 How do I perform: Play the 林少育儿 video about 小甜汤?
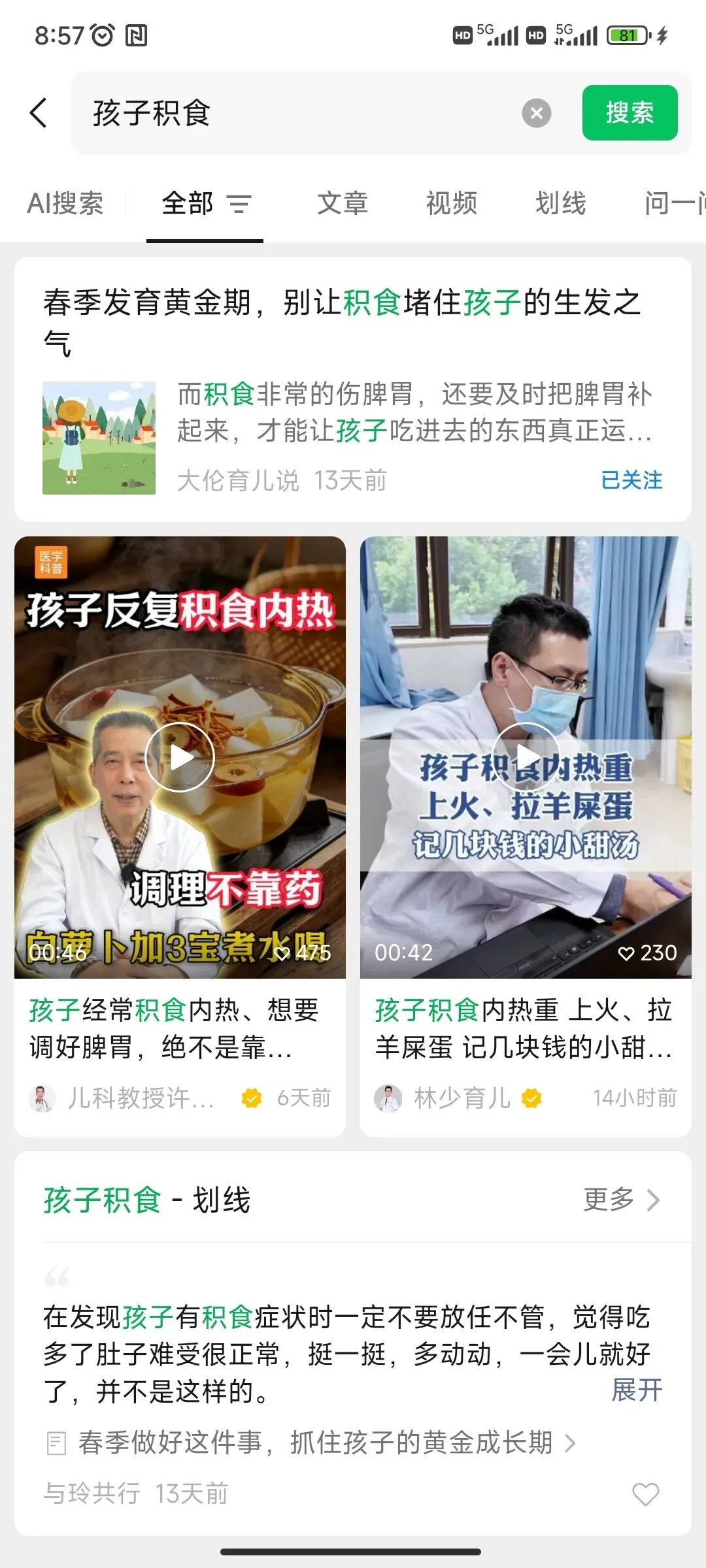pyautogui.click(x=526, y=757)
